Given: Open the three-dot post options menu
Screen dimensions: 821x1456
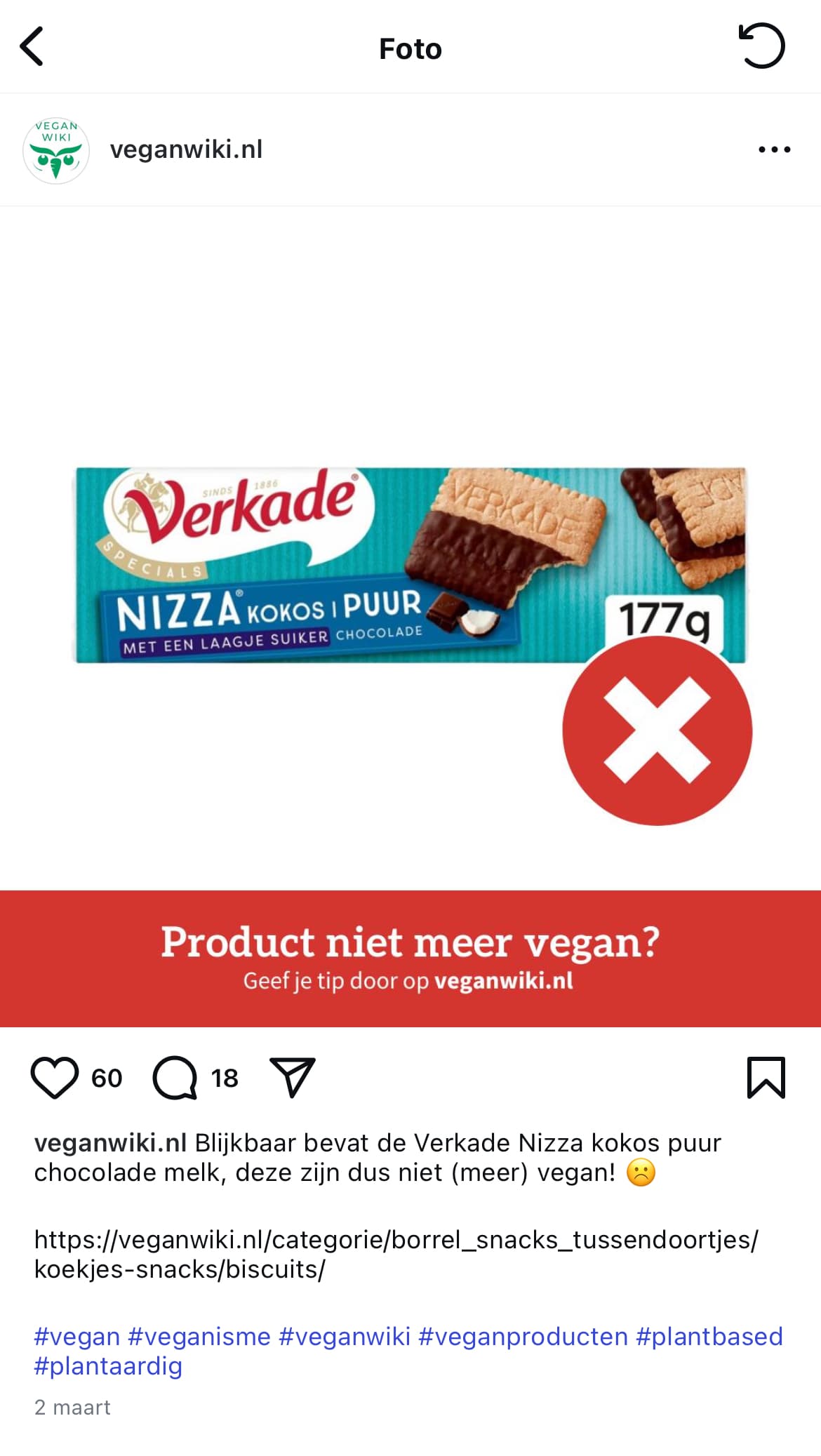Looking at the screenshot, I should coord(774,149).
